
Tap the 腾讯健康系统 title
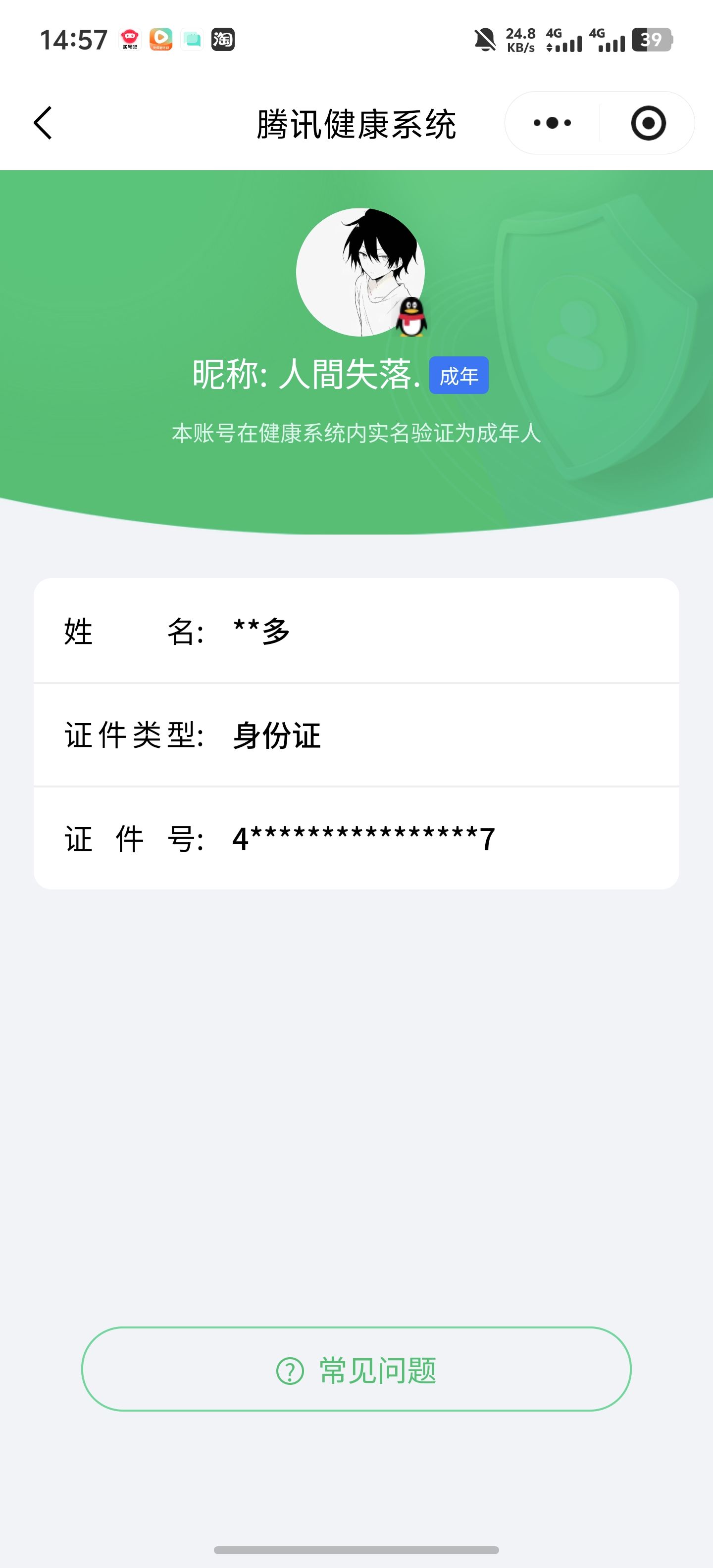pos(356,123)
